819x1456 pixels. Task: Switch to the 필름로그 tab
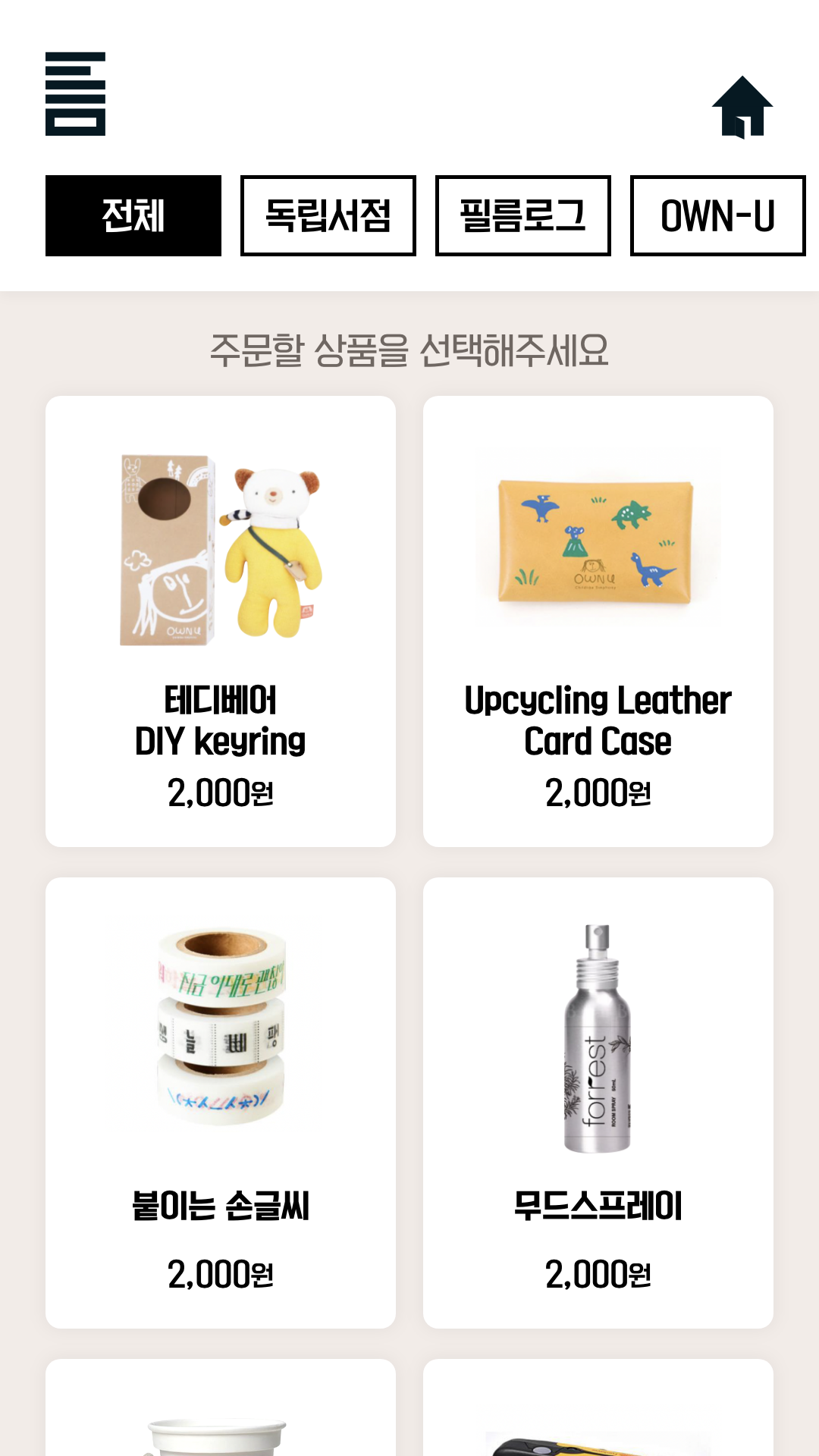(x=523, y=216)
